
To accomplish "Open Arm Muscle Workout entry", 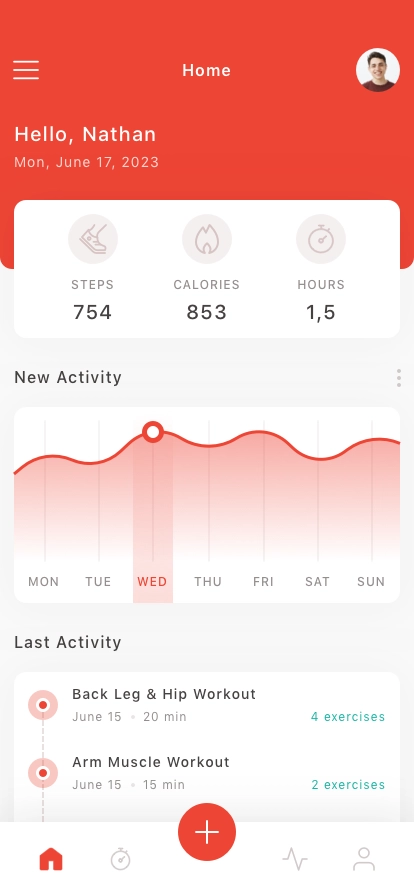I will click(207, 773).
